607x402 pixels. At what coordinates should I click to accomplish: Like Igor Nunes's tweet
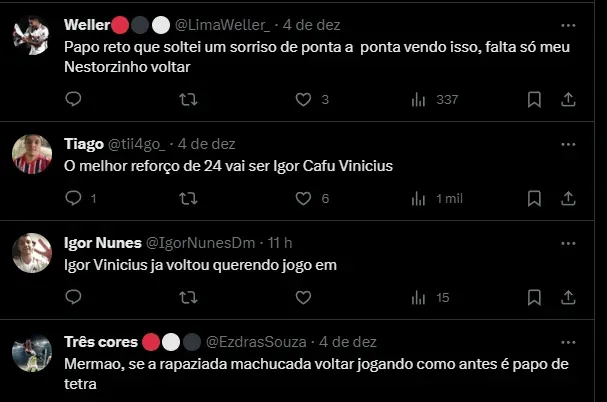point(304,297)
